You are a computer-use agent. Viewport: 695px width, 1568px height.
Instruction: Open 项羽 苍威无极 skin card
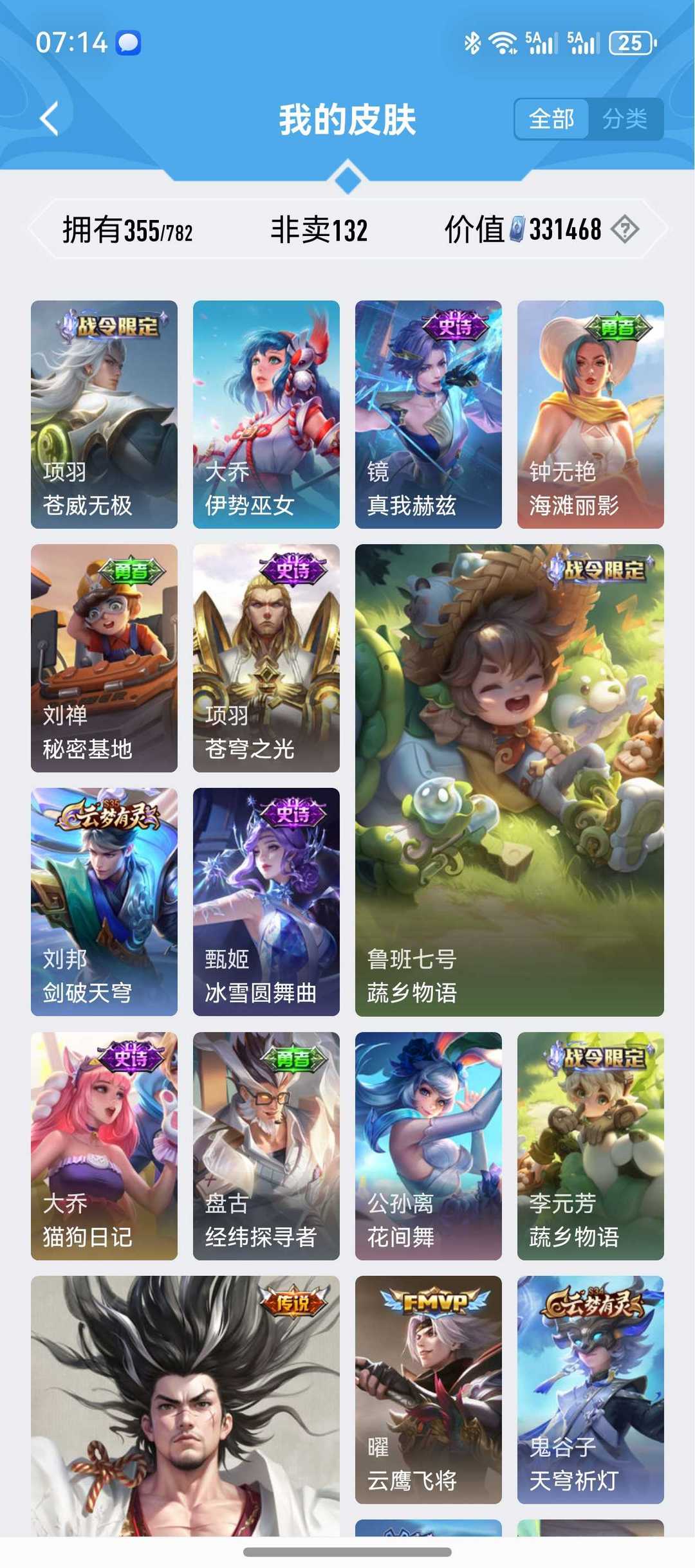[104, 414]
